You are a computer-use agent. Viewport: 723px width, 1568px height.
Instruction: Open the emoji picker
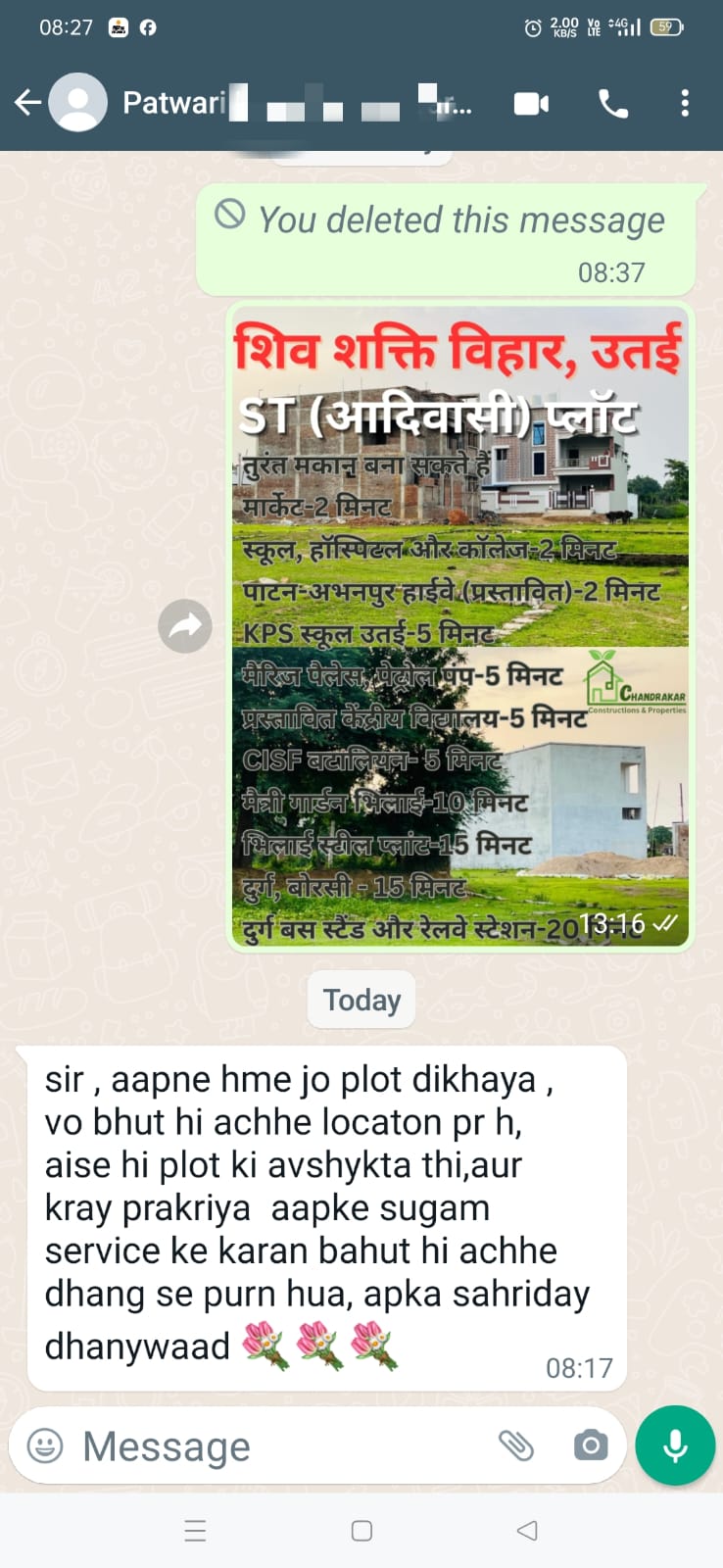(45, 1445)
